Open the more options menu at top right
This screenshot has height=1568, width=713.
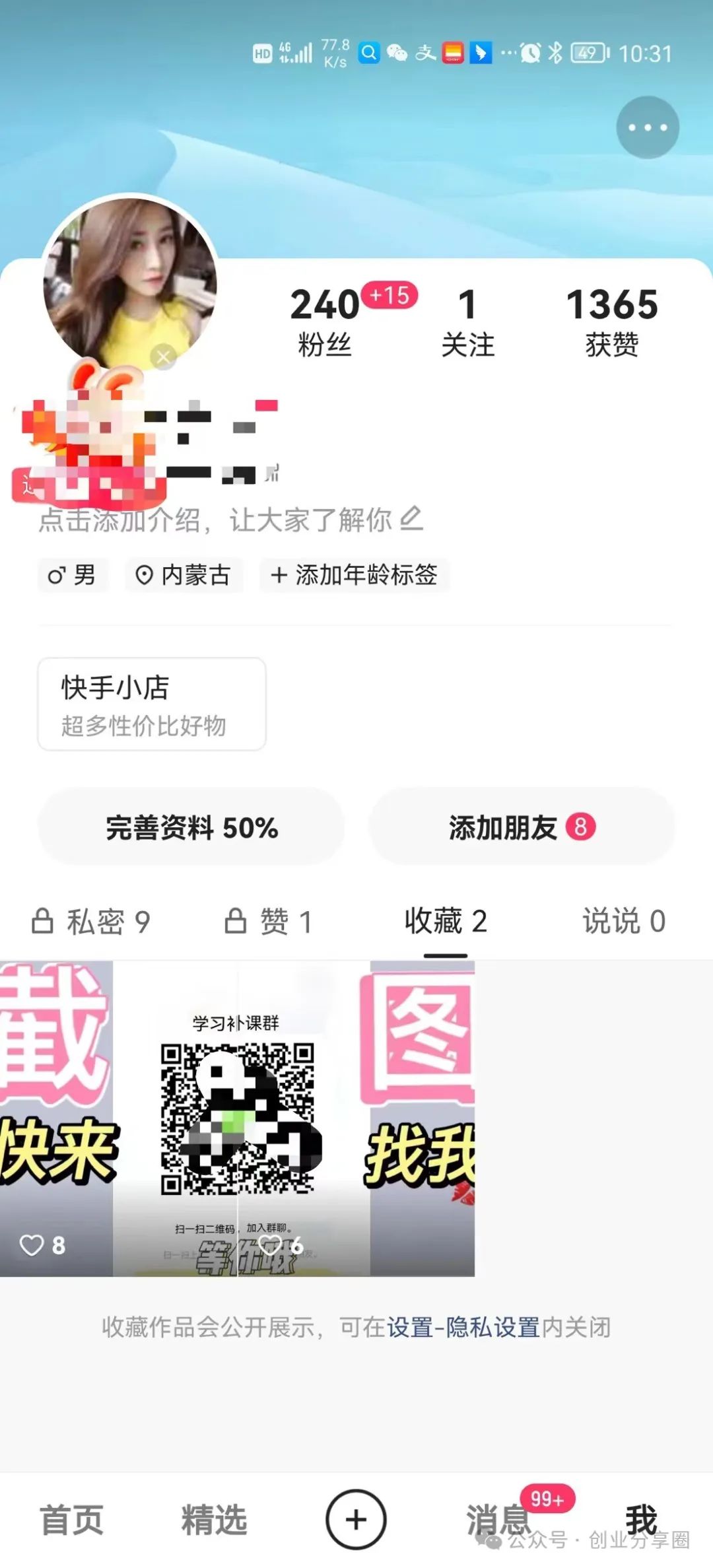(x=648, y=127)
